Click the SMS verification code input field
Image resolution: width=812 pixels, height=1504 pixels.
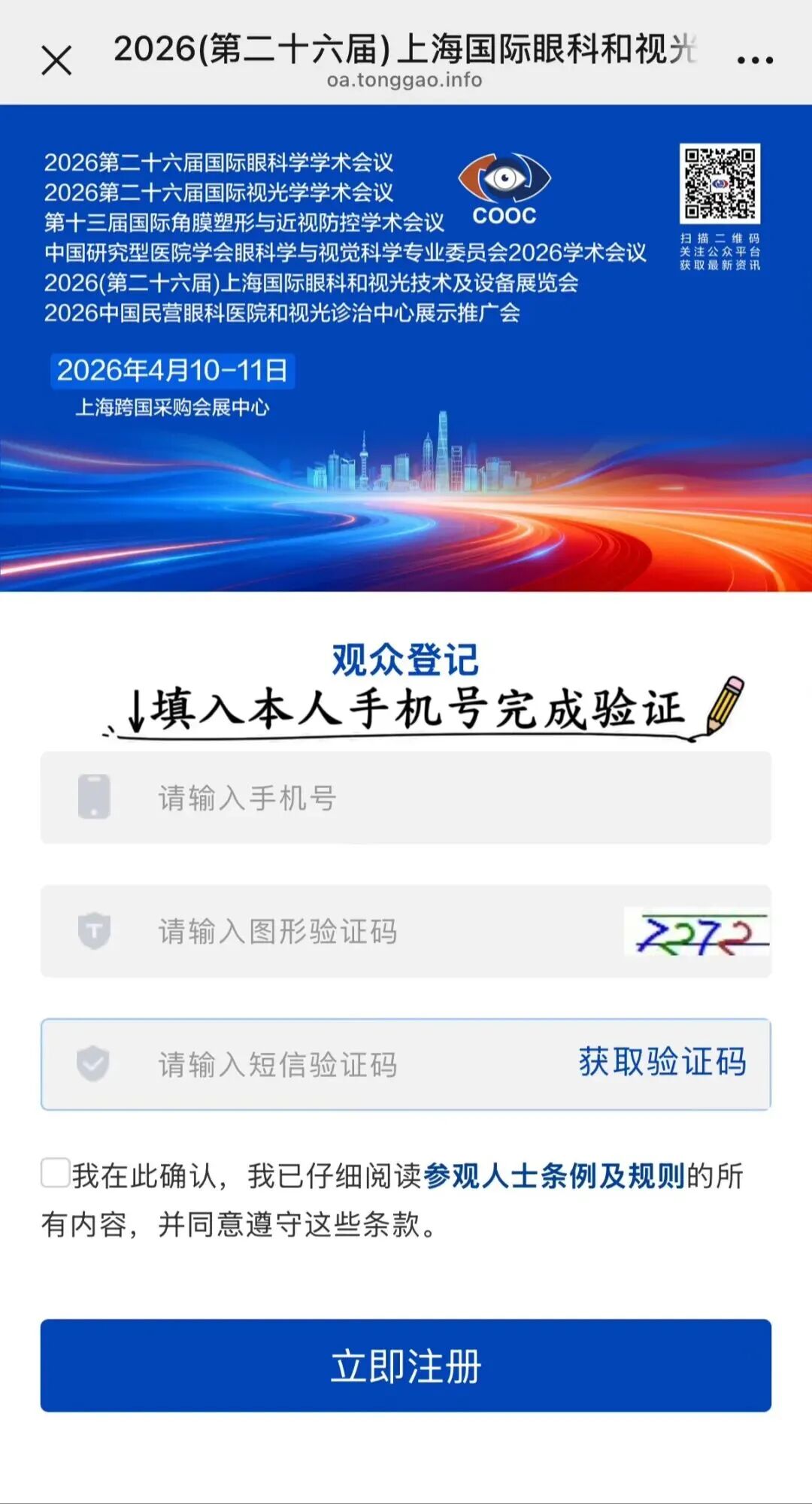pyautogui.click(x=301, y=1064)
